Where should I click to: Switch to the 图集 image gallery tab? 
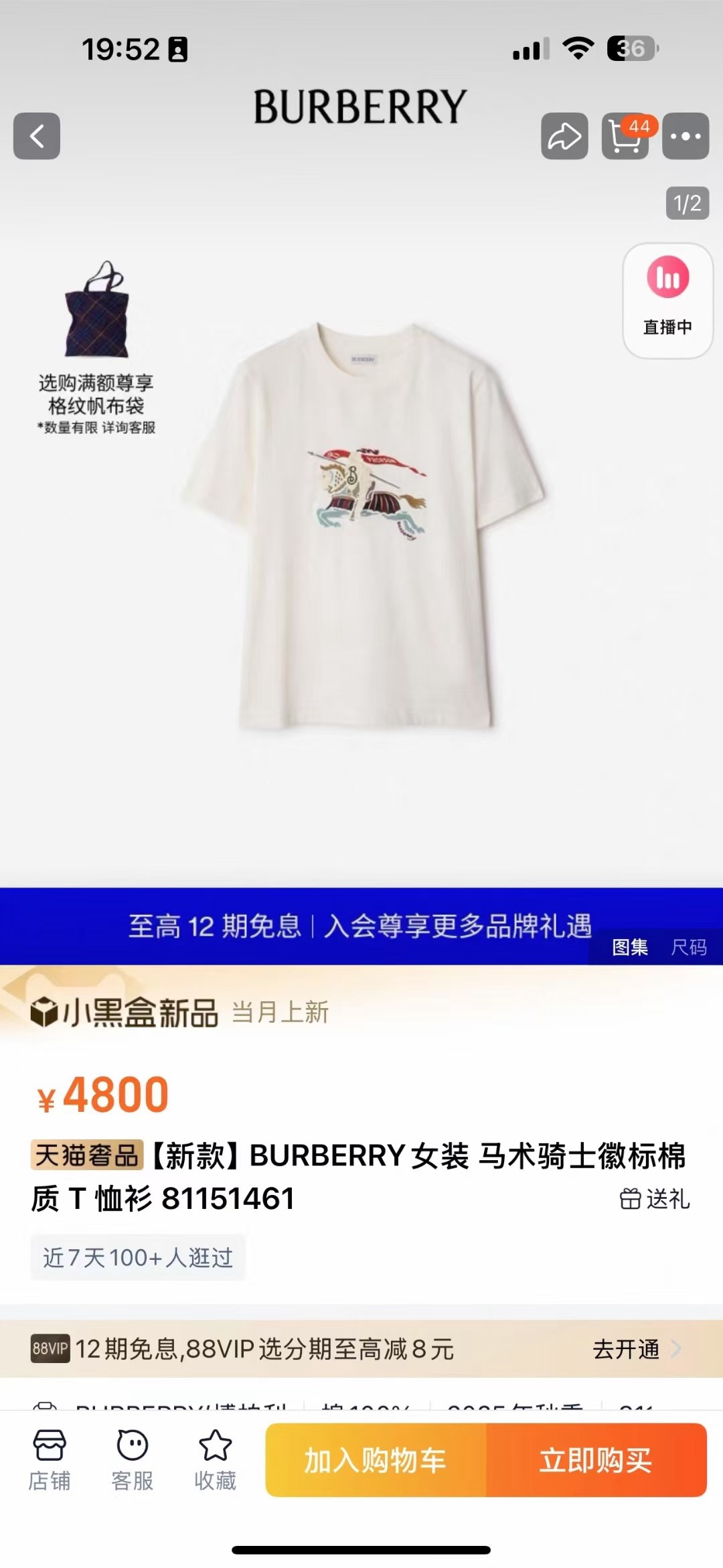[629, 947]
